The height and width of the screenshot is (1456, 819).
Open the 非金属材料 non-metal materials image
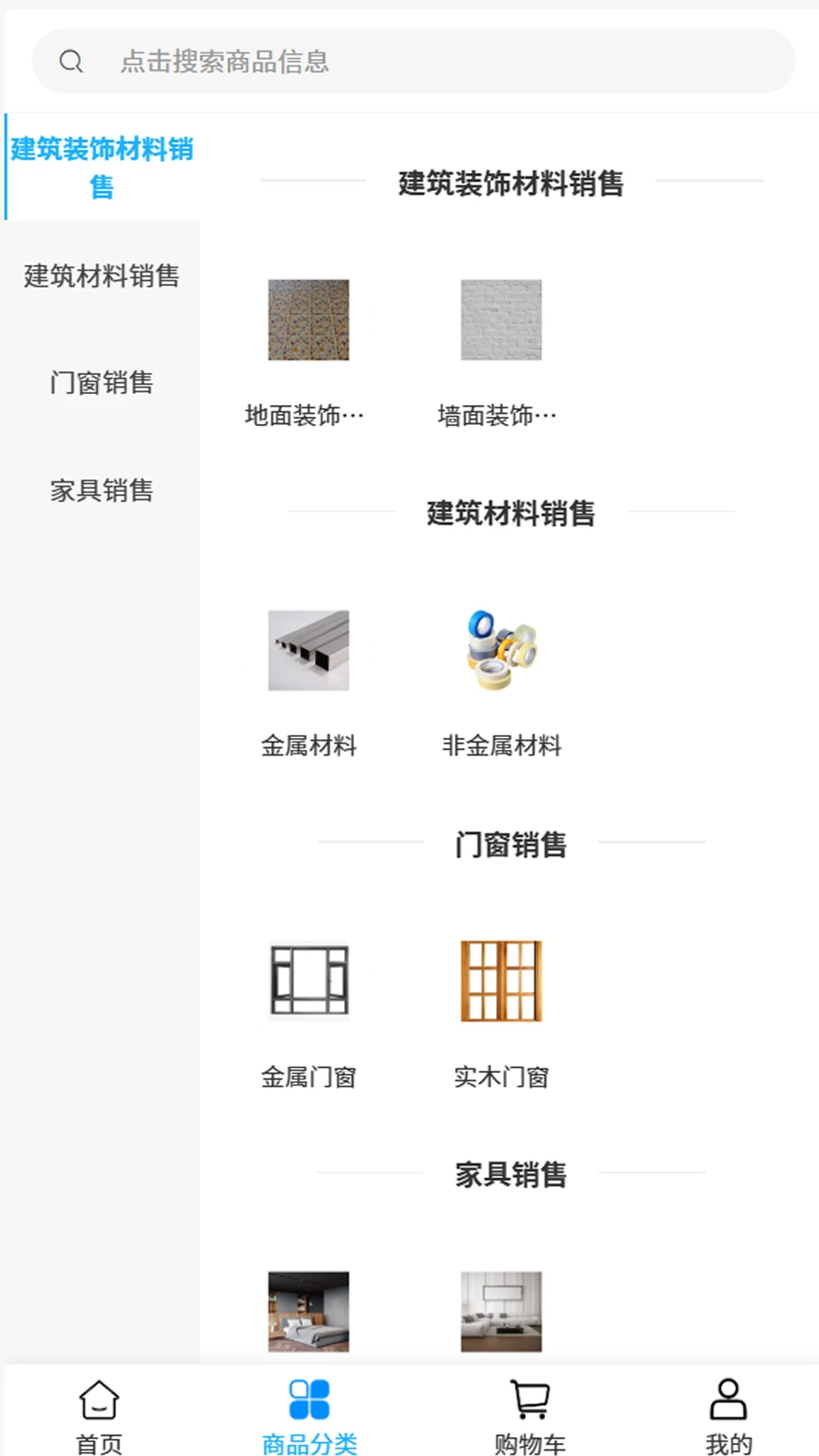[501, 651]
